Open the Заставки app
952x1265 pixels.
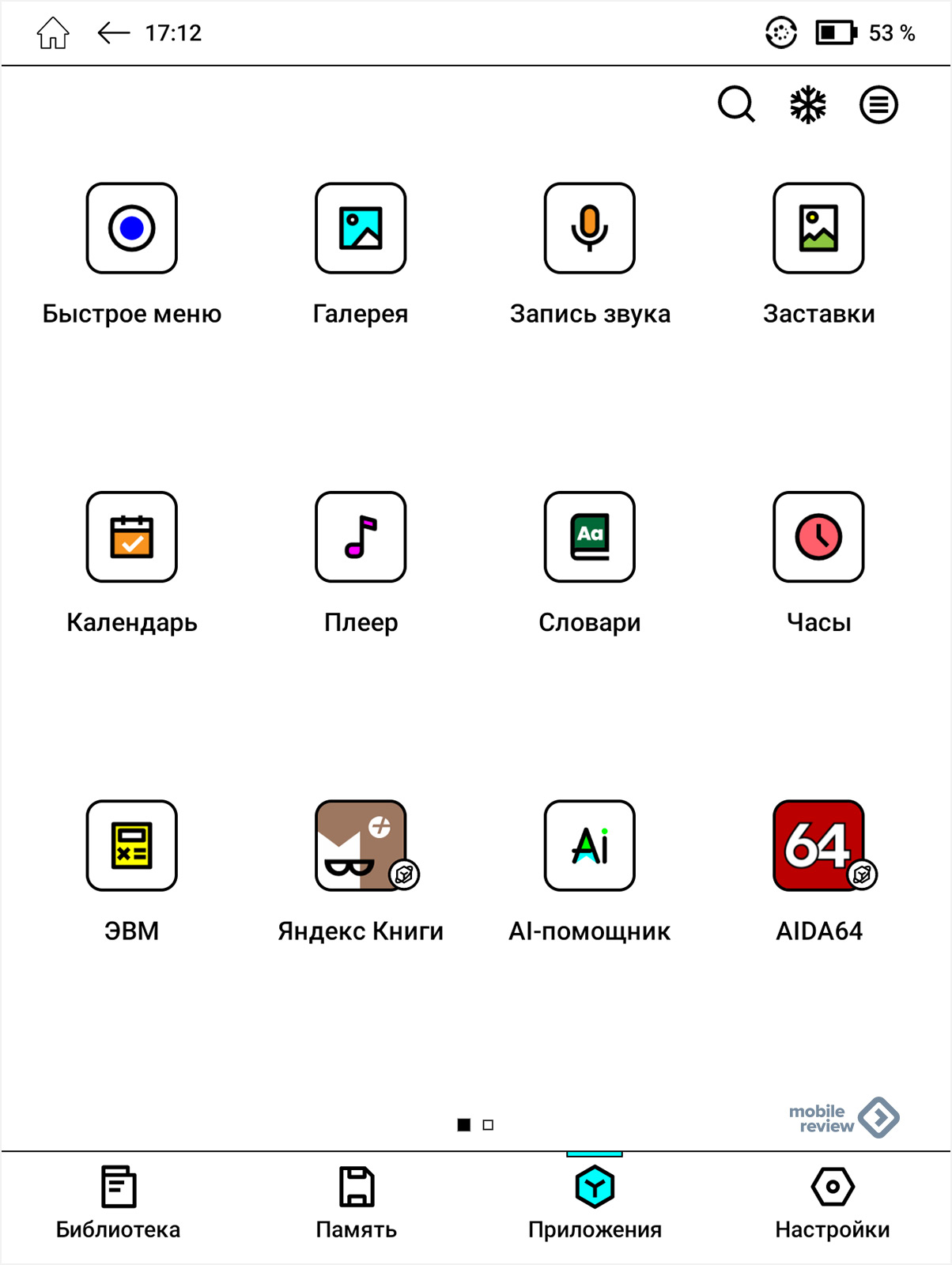click(x=818, y=228)
